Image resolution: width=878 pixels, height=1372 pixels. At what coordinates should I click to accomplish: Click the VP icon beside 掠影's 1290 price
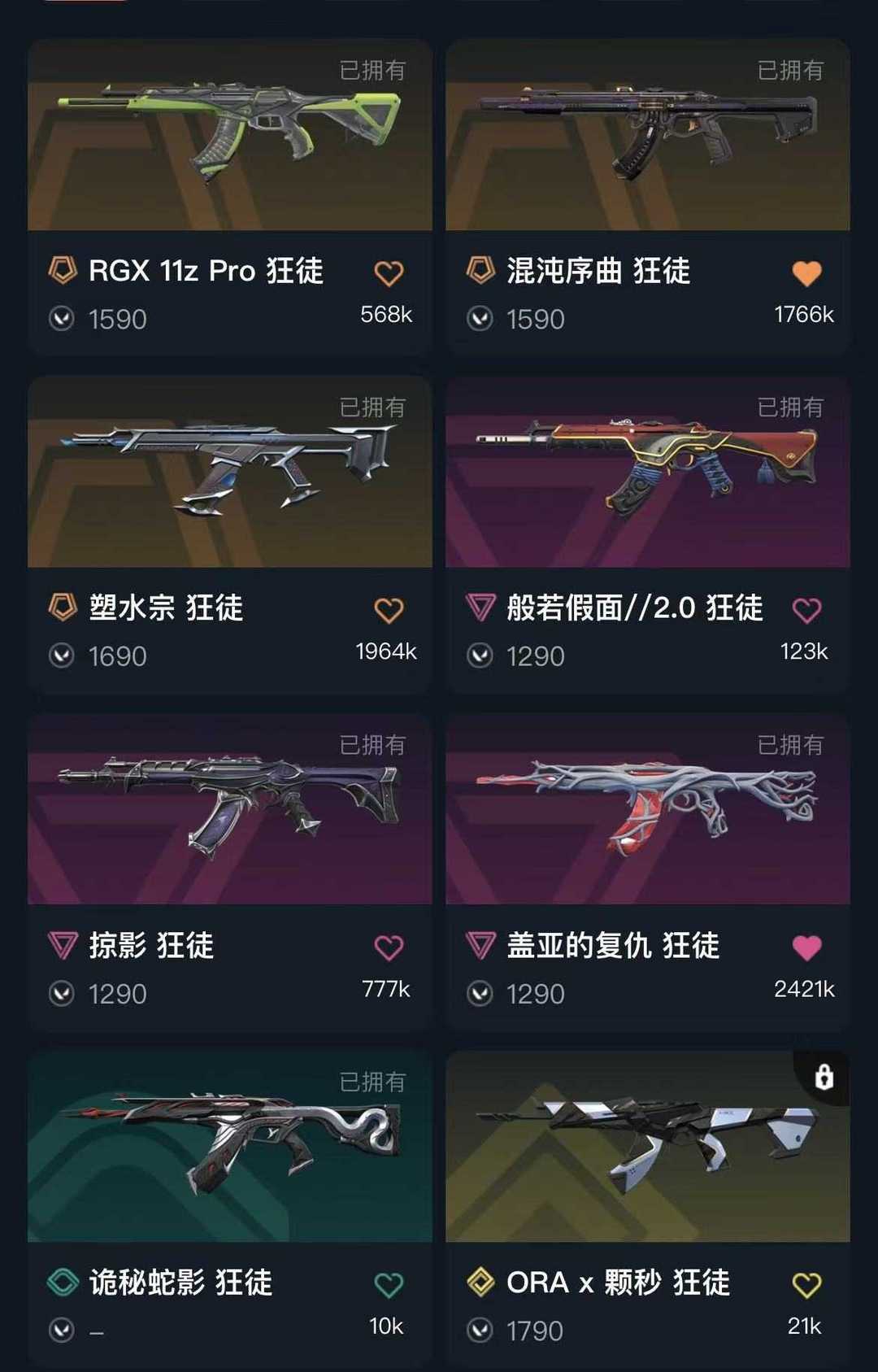pos(63,993)
